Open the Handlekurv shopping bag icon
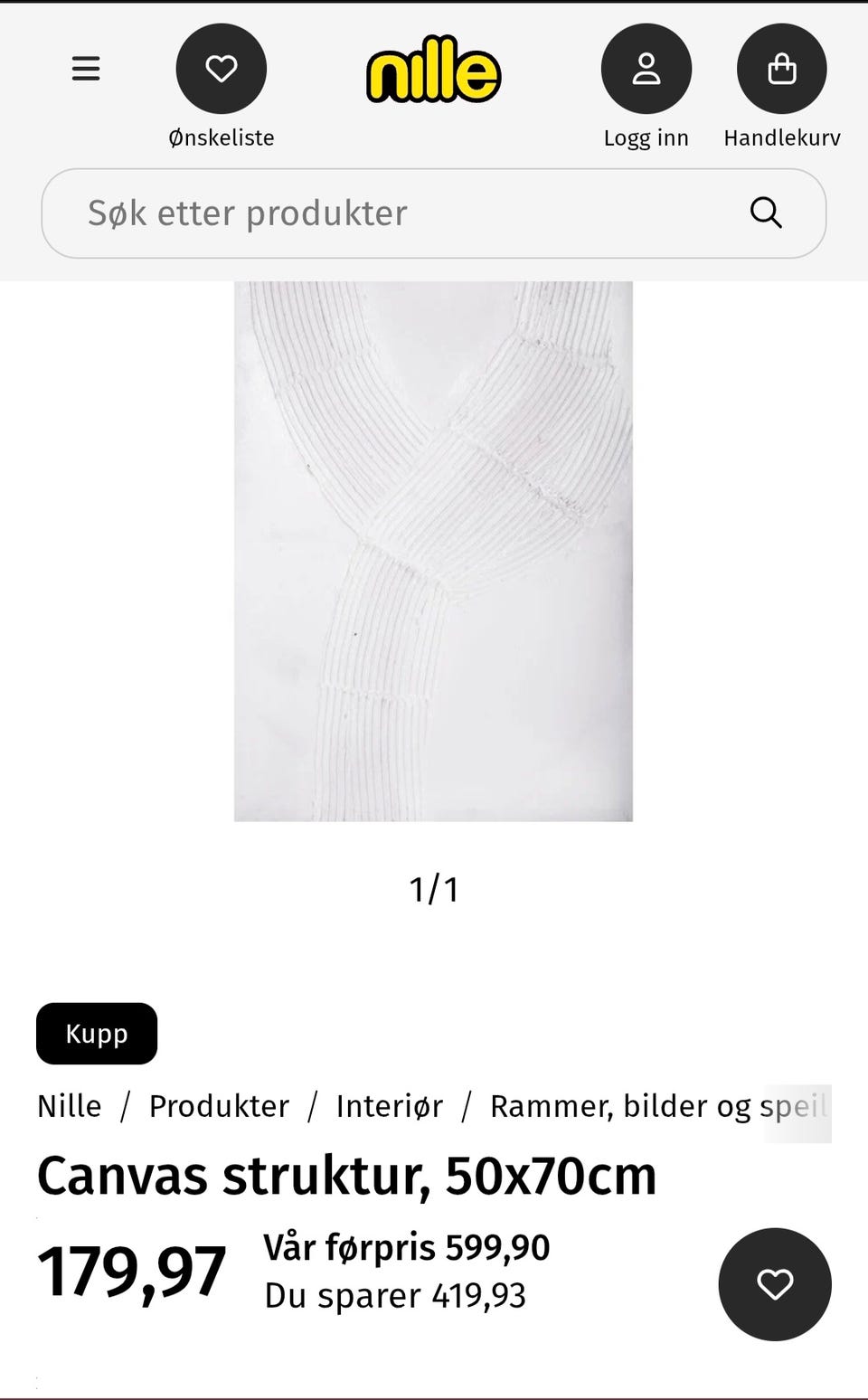868x1400 pixels. [782, 67]
